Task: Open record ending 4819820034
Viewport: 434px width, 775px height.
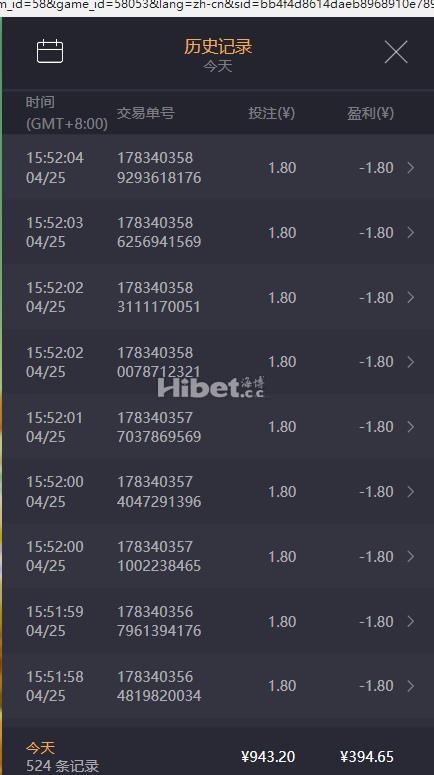Action: (218, 686)
